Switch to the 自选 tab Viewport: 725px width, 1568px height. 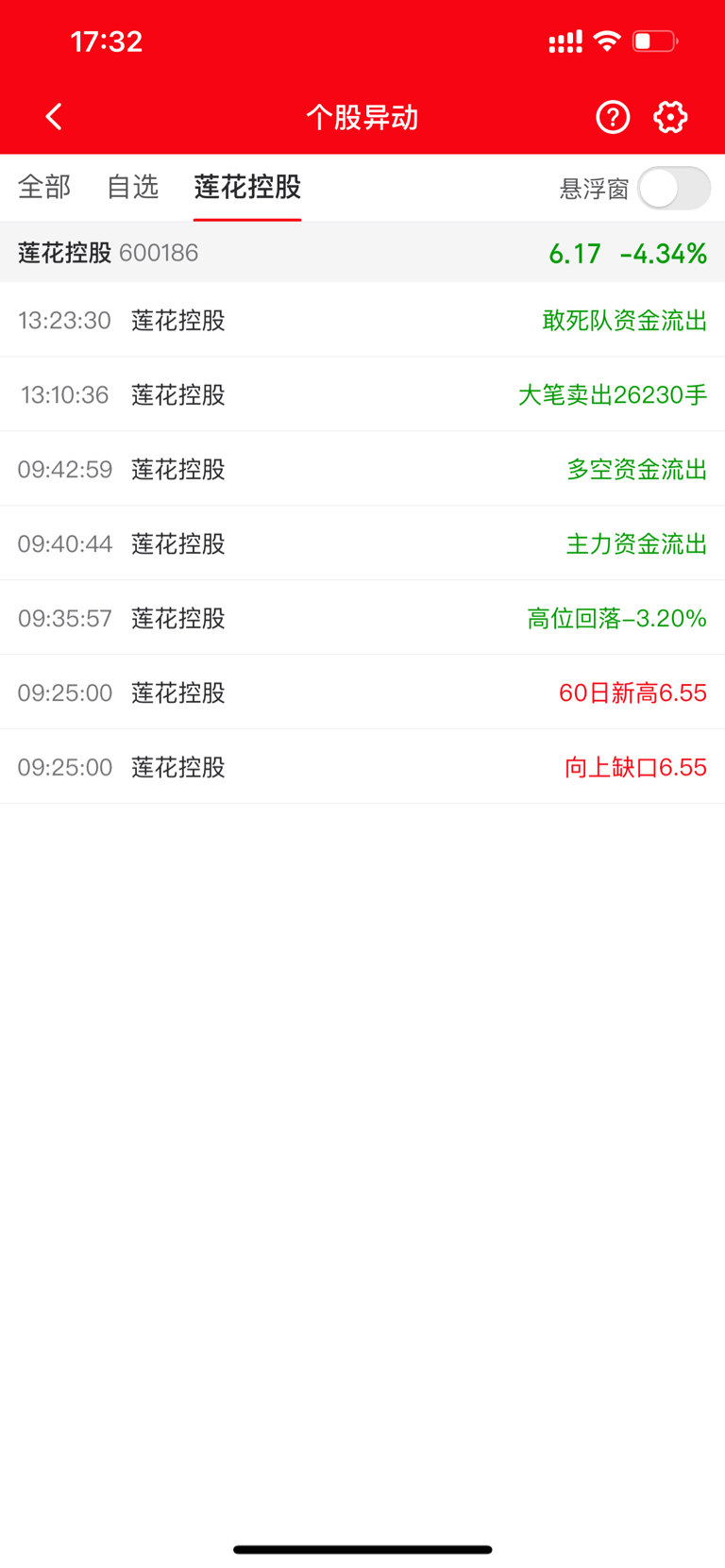(x=132, y=188)
